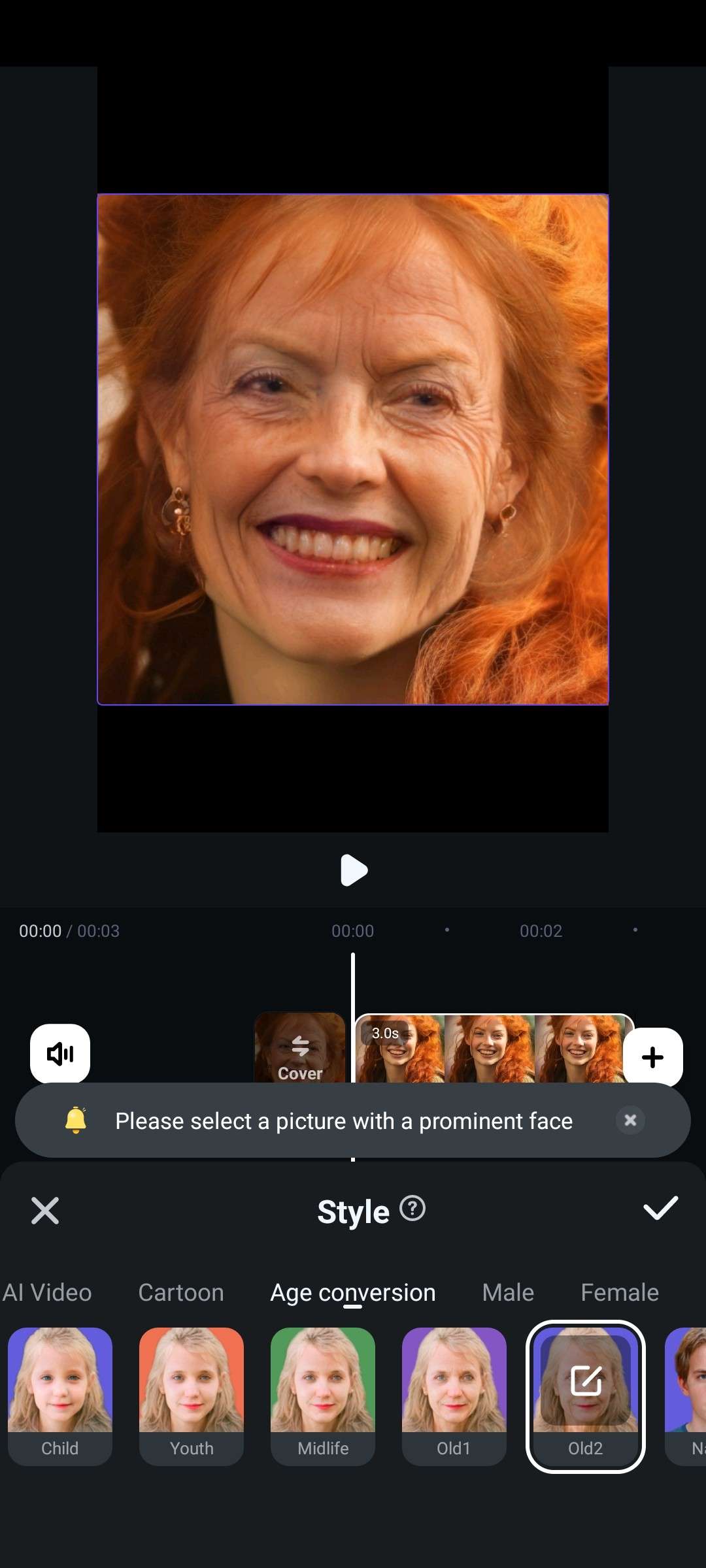Select the 3.0s clip in timeline
The image size is (706, 1568).
[x=494, y=1050]
